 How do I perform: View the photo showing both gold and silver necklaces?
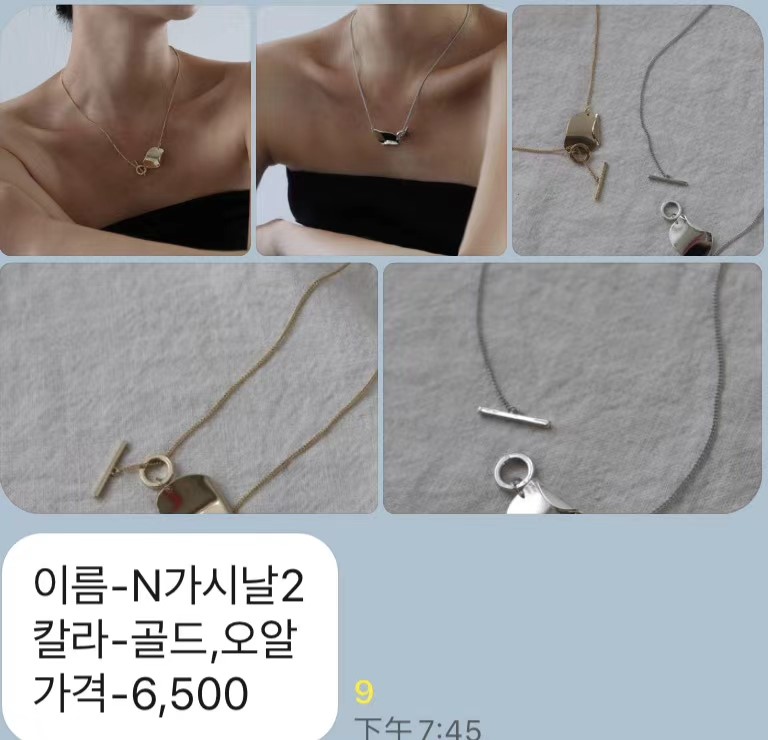coord(637,130)
